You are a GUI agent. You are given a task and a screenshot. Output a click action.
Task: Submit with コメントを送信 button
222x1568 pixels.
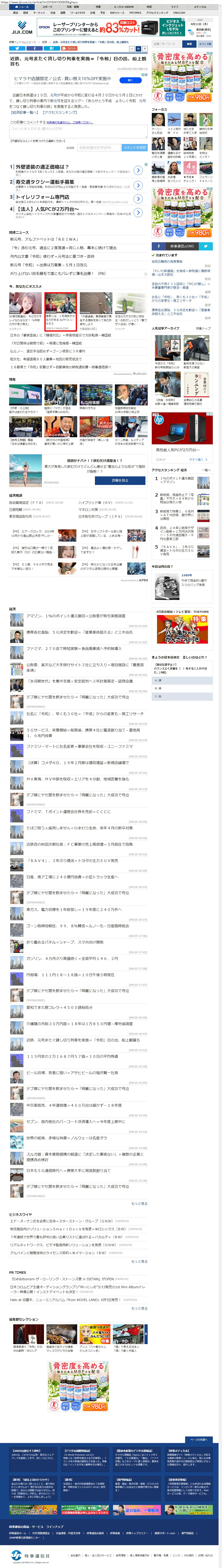(134, 147)
